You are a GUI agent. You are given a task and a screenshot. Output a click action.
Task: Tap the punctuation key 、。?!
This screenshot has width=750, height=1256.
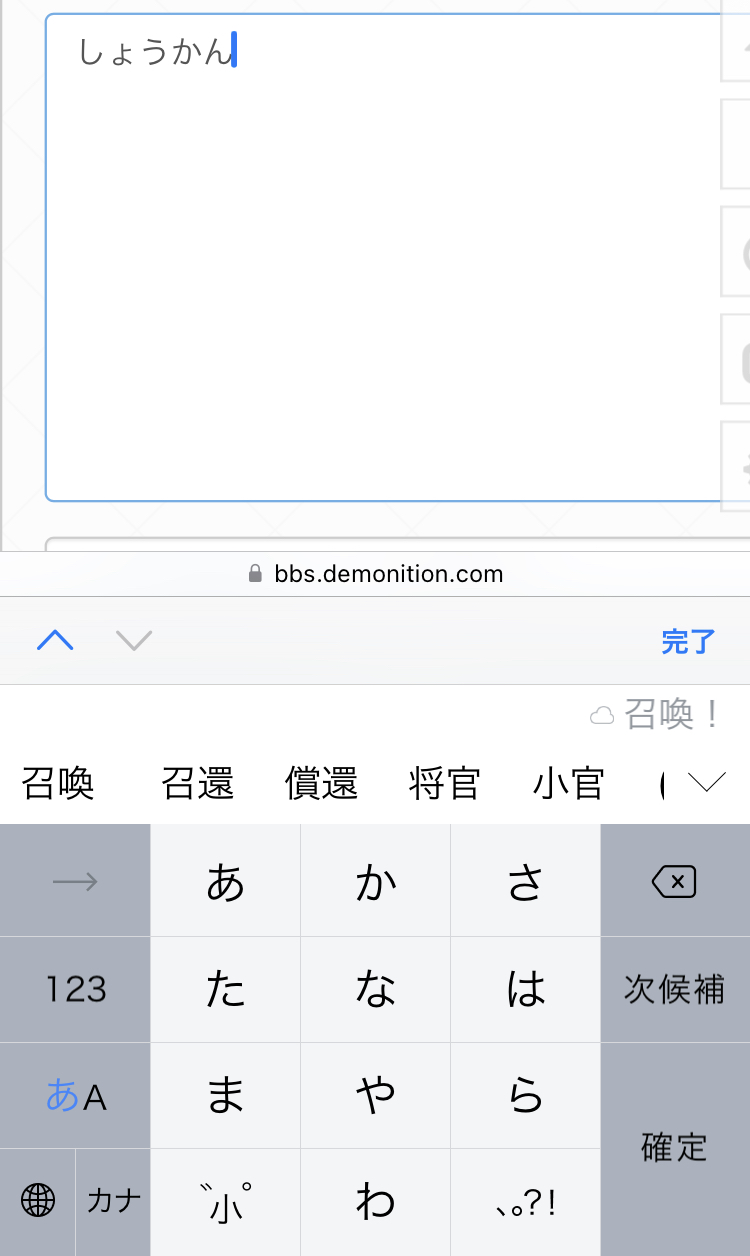click(525, 1202)
